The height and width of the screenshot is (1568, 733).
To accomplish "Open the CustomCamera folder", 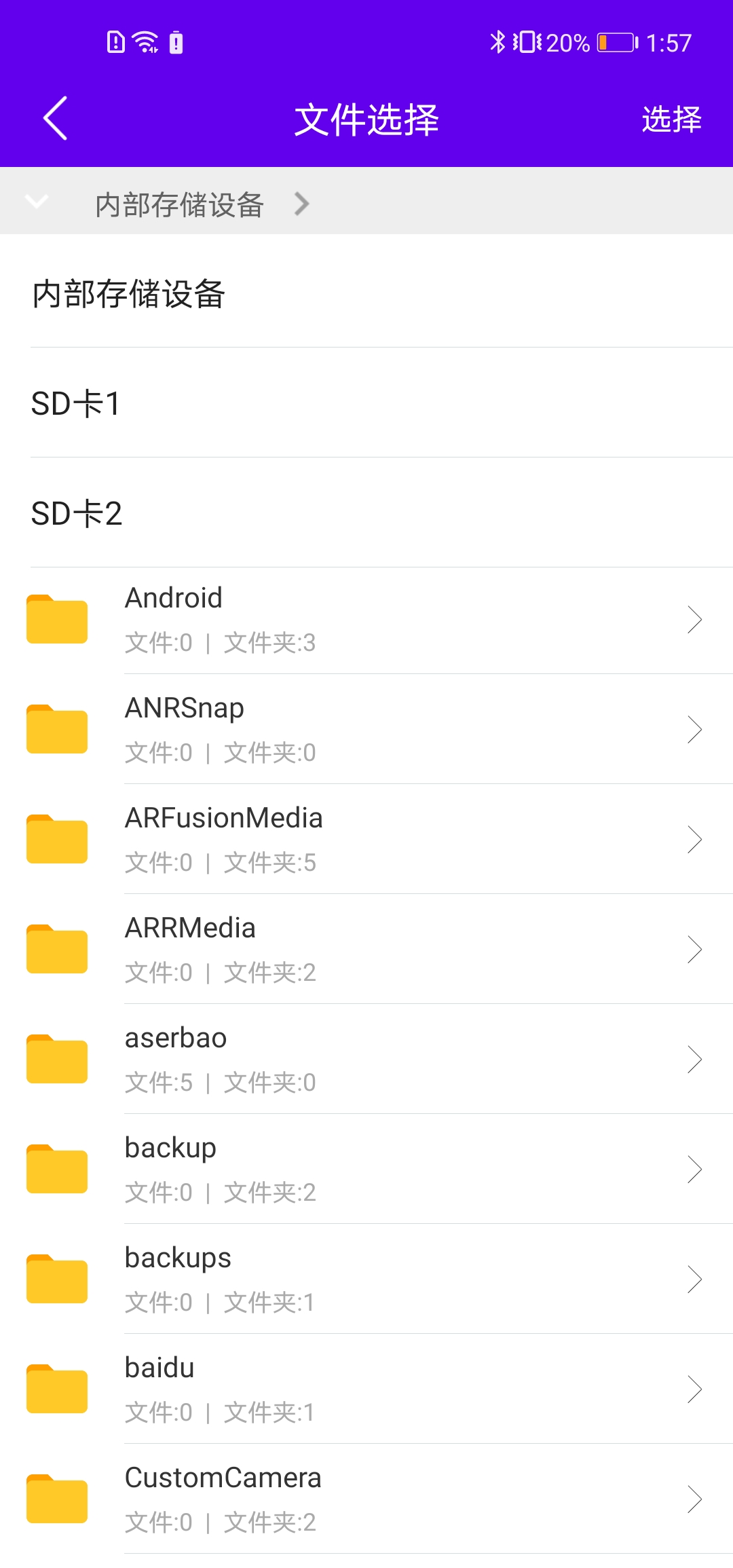I will tap(366, 1499).
